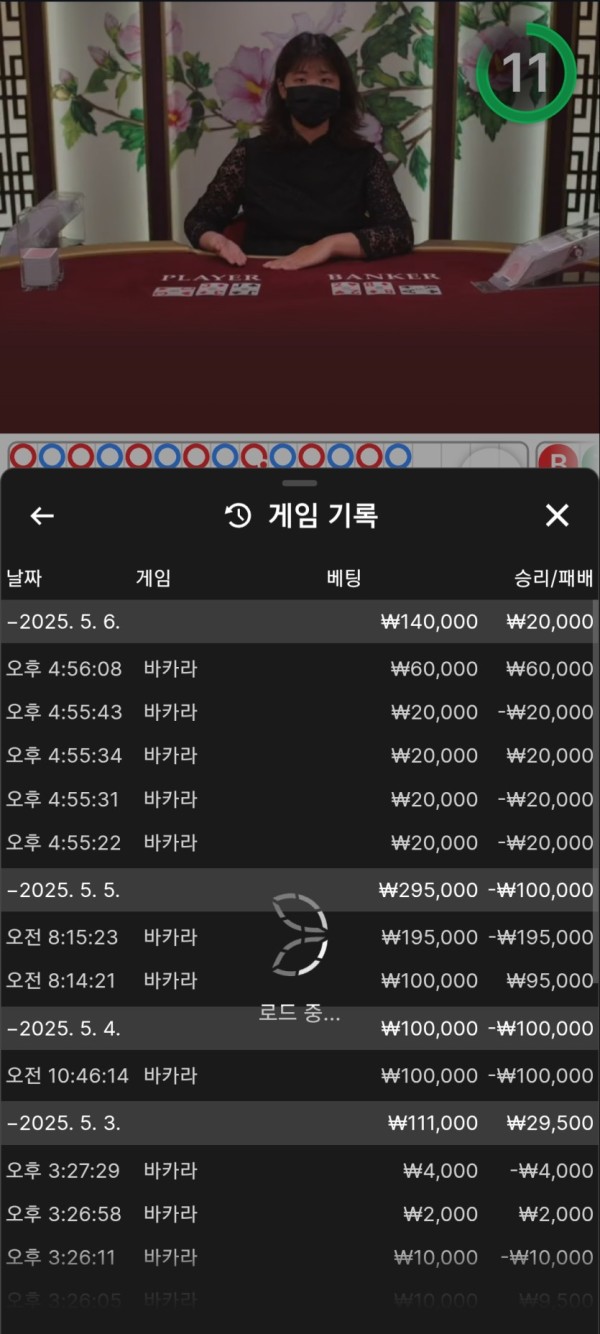Collapse the 2025. 5. 3. date group
The width and height of the screenshot is (600, 1334).
click(63, 1123)
